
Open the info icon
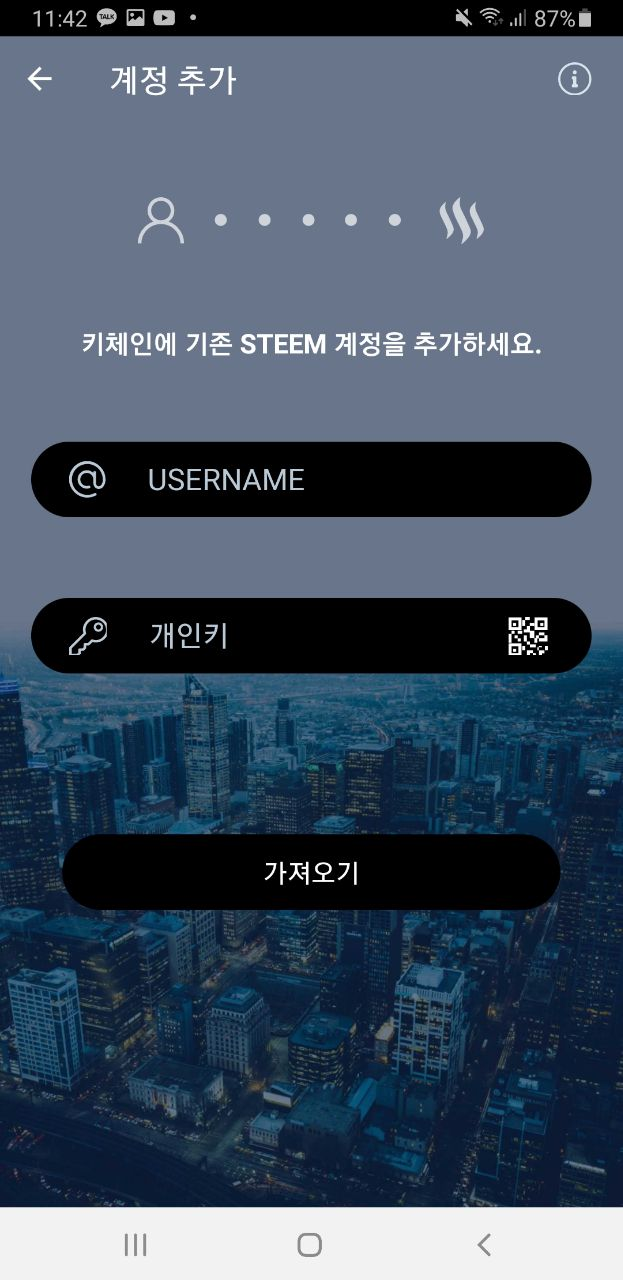[574, 80]
